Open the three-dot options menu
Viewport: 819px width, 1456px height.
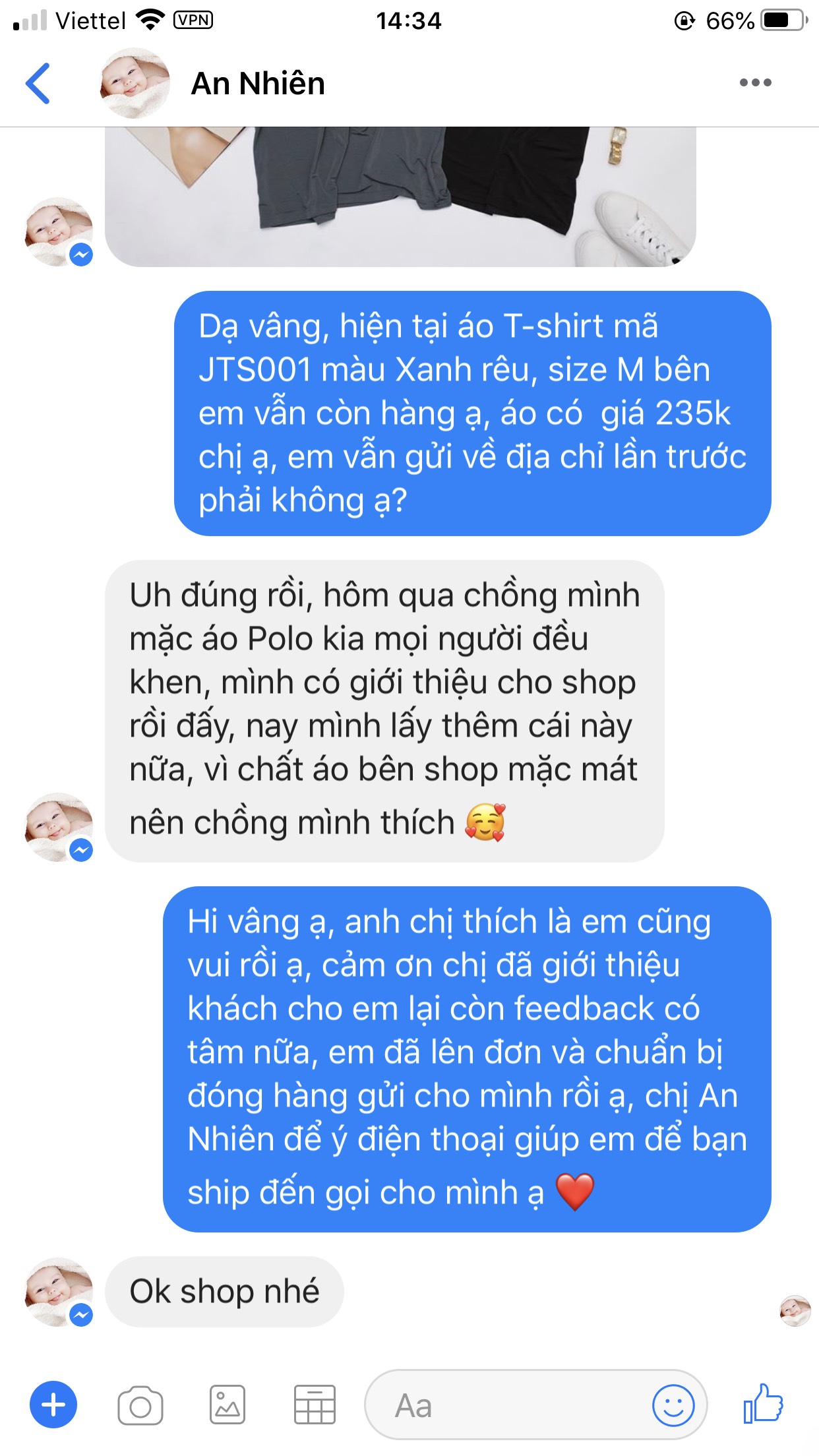coord(755,83)
